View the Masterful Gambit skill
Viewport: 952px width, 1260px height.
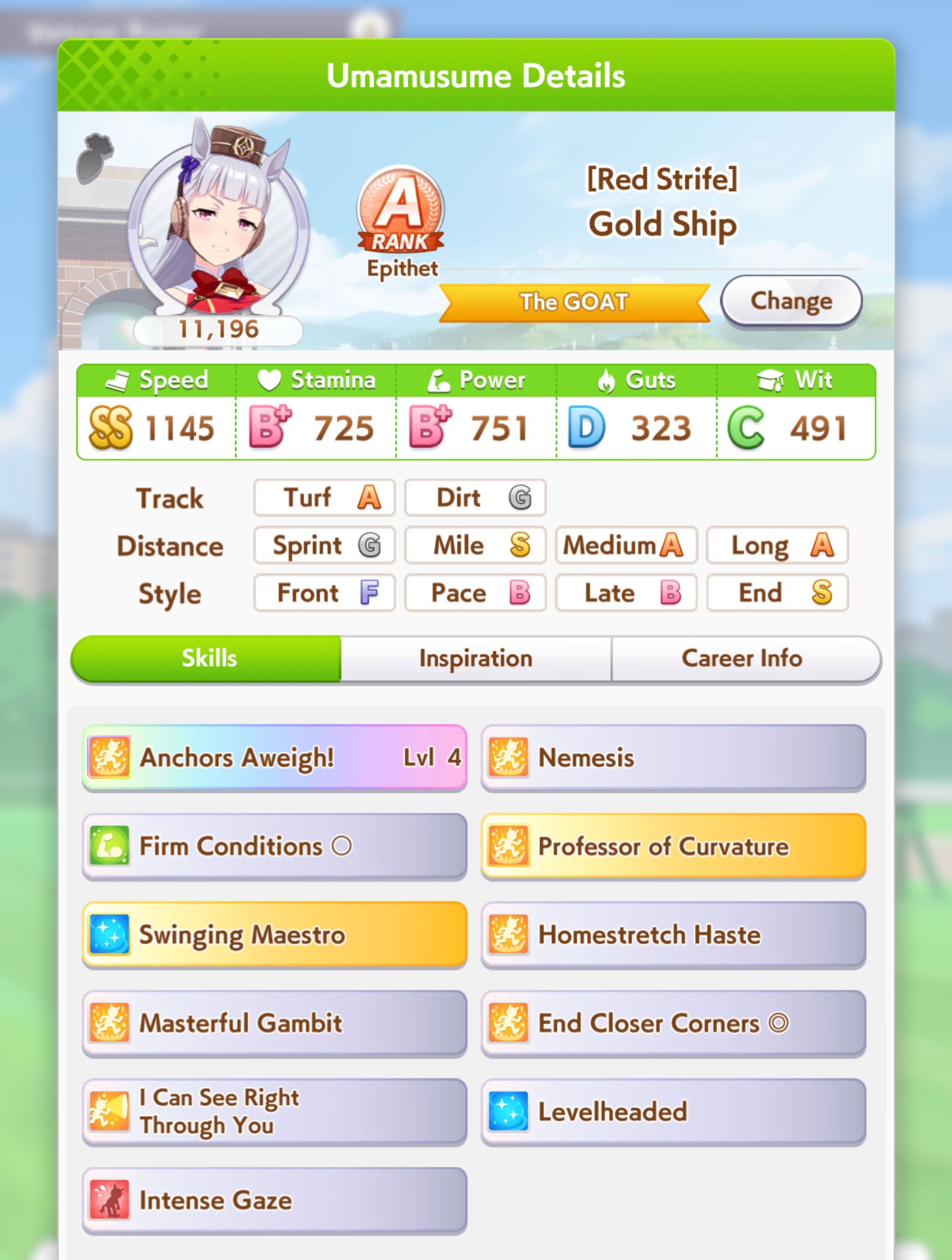[x=274, y=1024]
